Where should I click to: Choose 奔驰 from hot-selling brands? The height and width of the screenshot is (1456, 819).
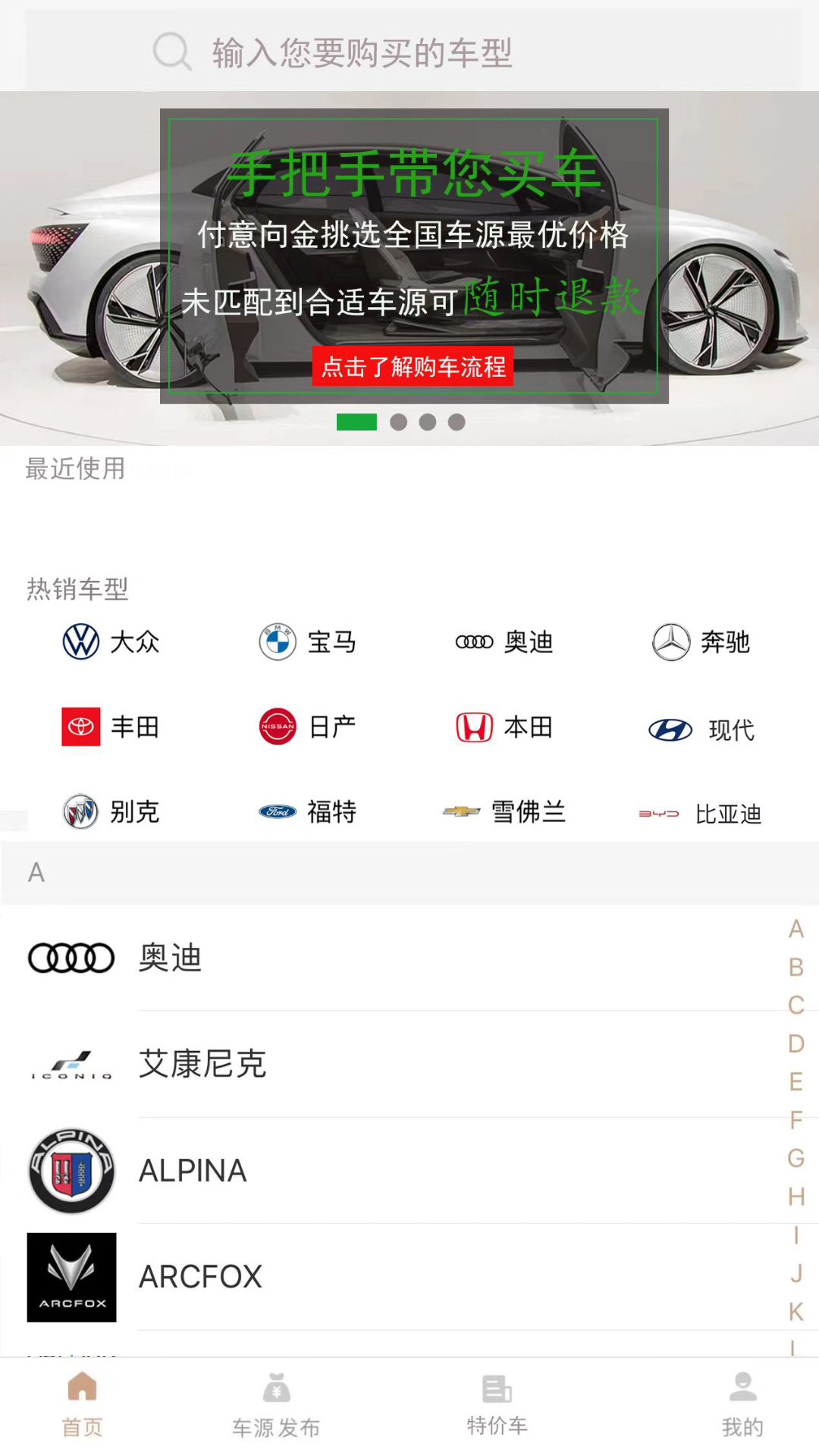(701, 642)
